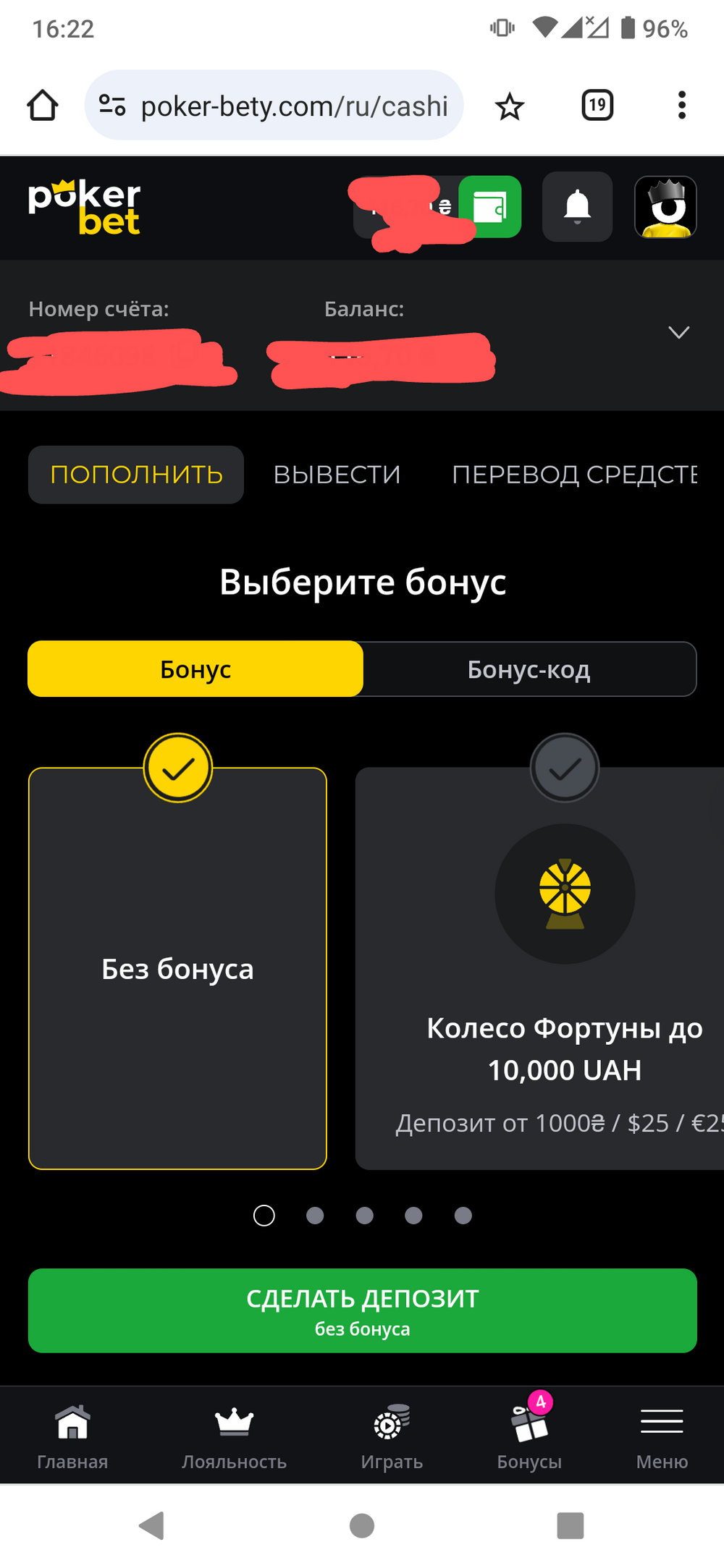The height and width of the screenshot is (1568, 724).
Task: Tap СДЕЛАТЬ ДЕПОЗИТ button
Action: pyautogui.click(x=363, y=1310)
